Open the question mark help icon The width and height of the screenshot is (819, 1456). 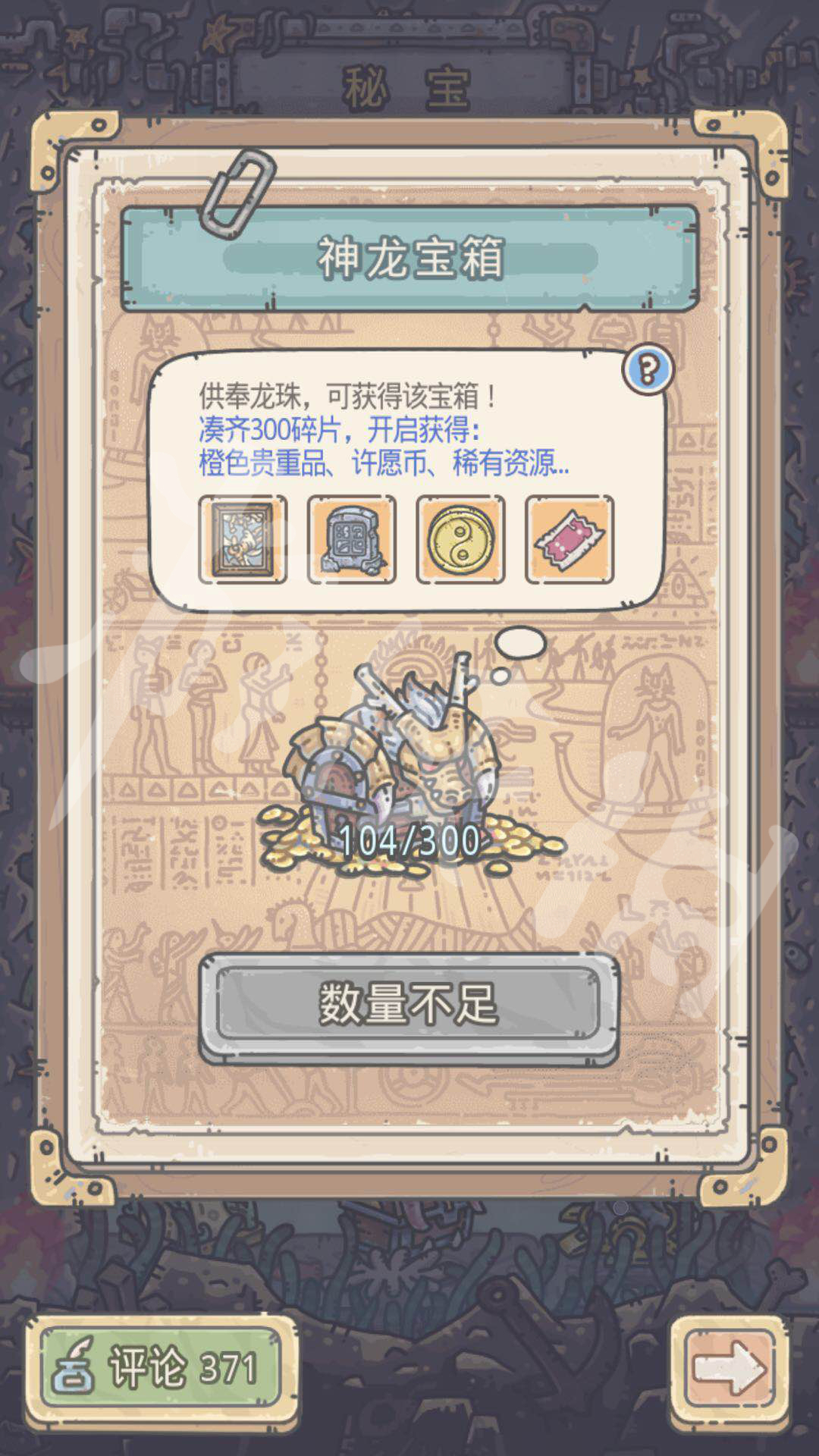pyautogui.click(x=648, y=370)
